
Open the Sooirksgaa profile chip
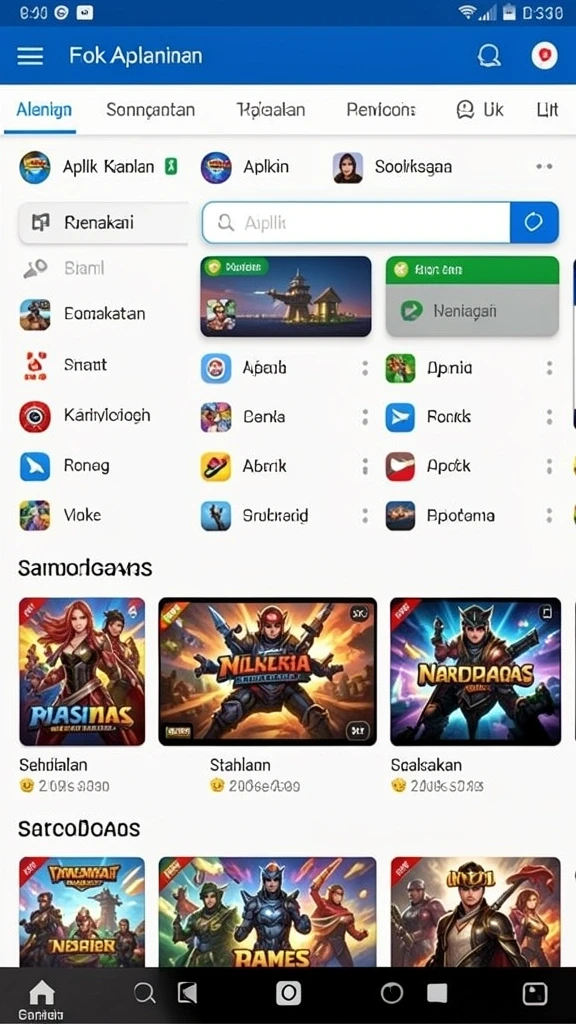coord(392,167)
